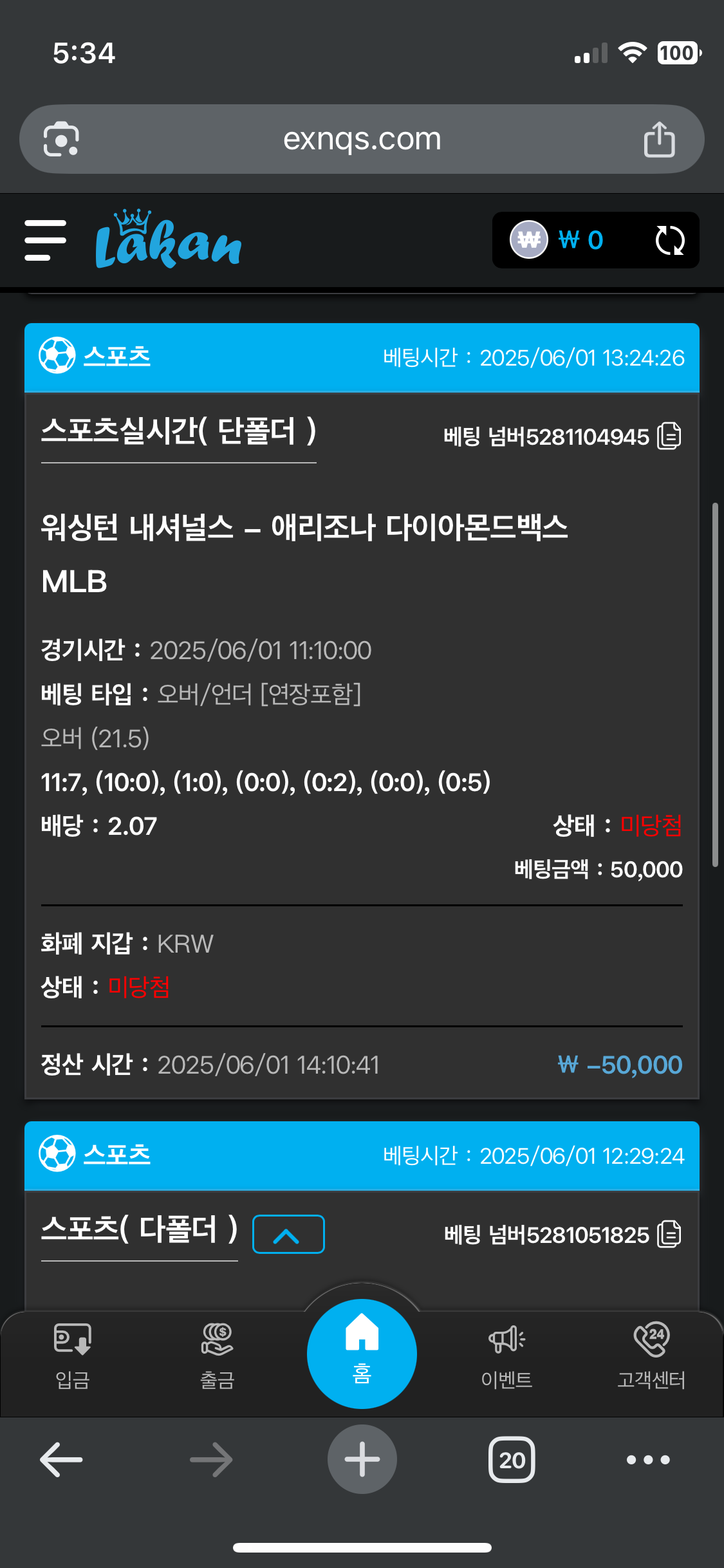The image size is (724, 1568).
Task: Open the 고객센터 customer center
Action: point(651,1354)
